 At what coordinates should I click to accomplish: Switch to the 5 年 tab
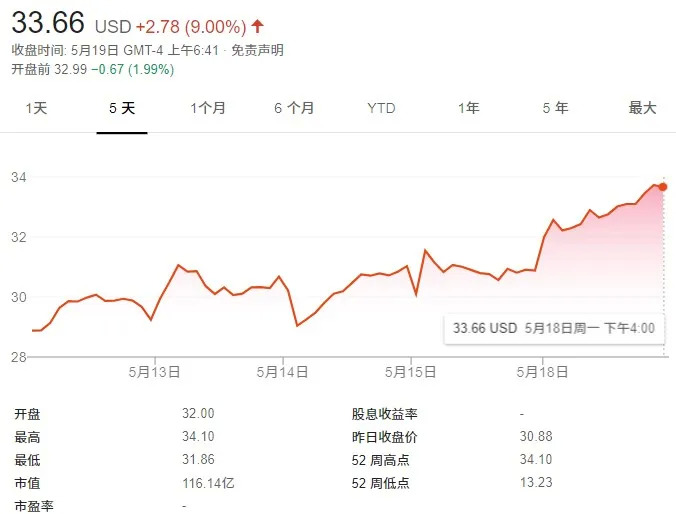click(555, 108)
